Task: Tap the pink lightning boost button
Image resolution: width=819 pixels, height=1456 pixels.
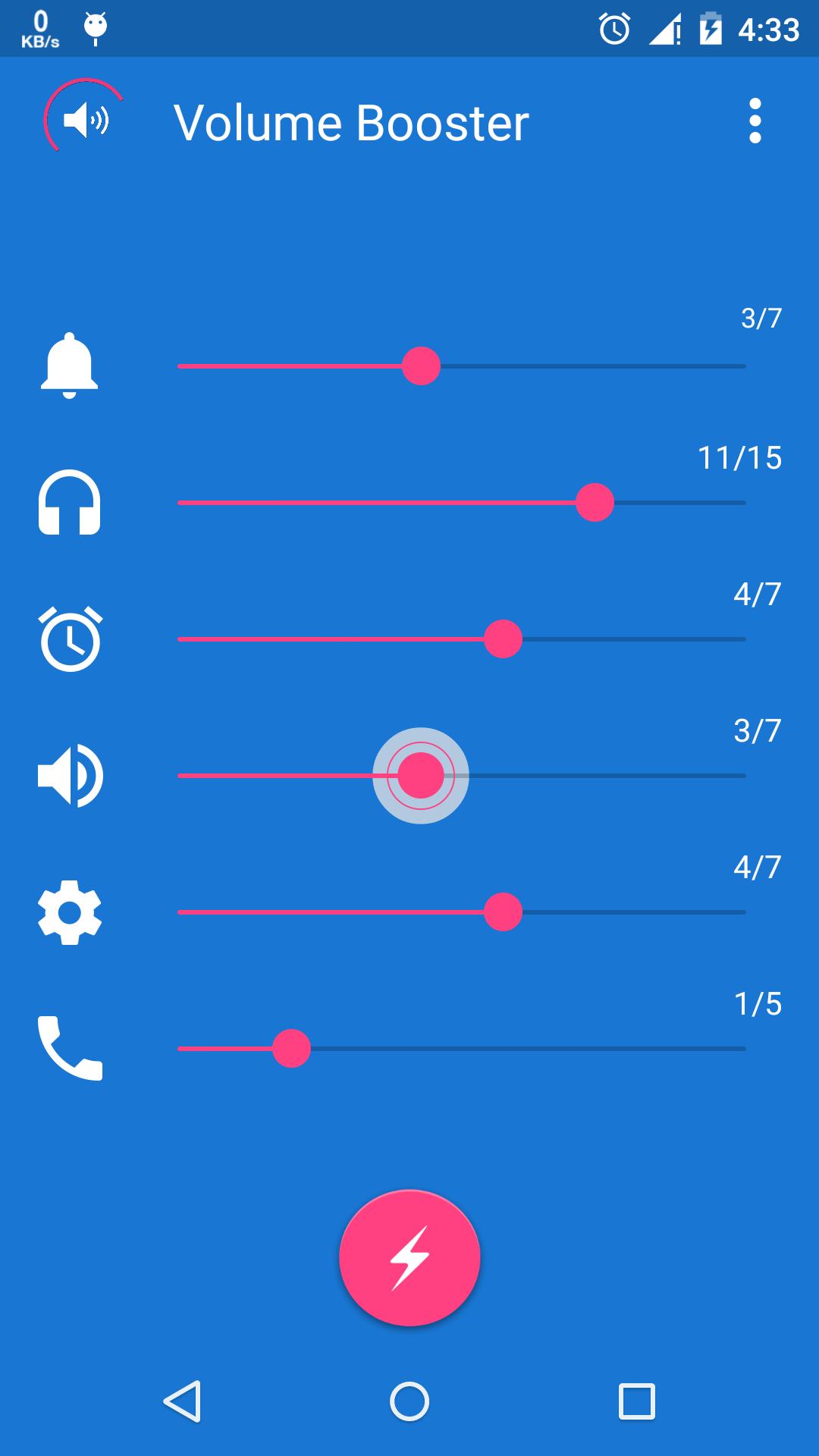Action: [x=409, y=1257]
